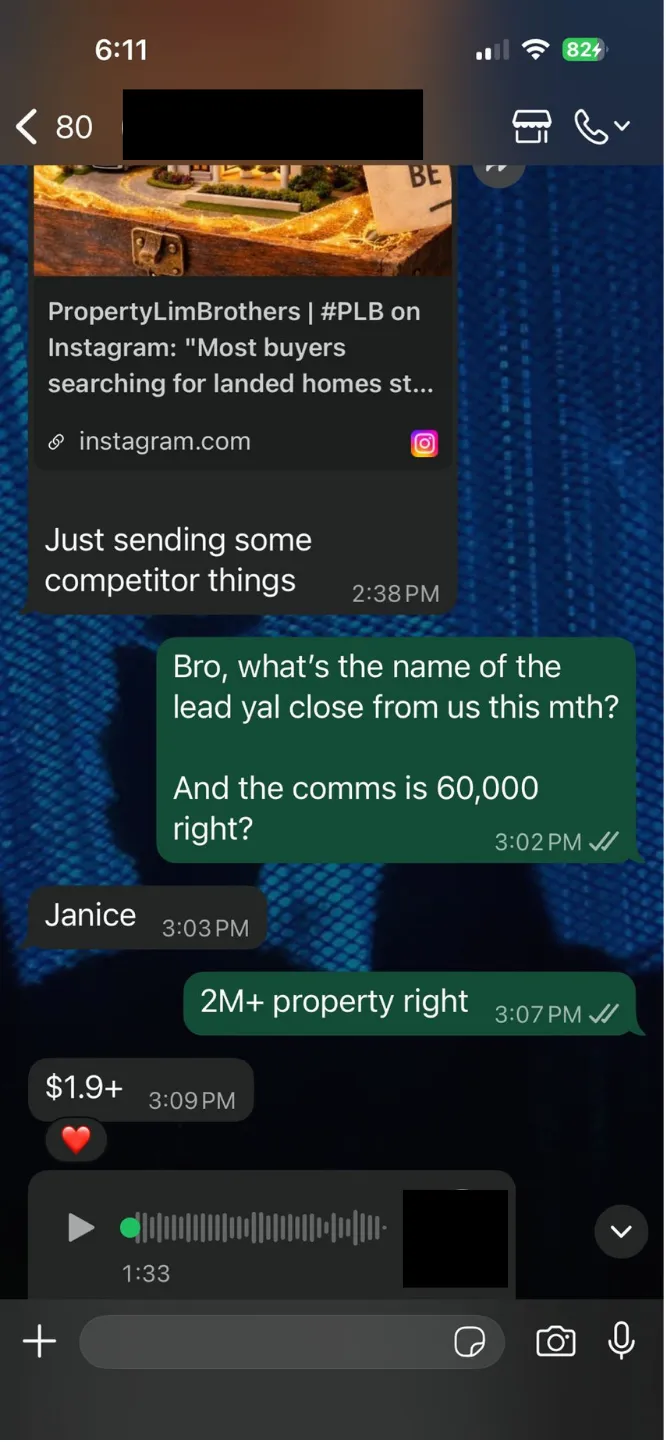
Task: Record a voice message with microphone
Action: tap(621, 1340)
